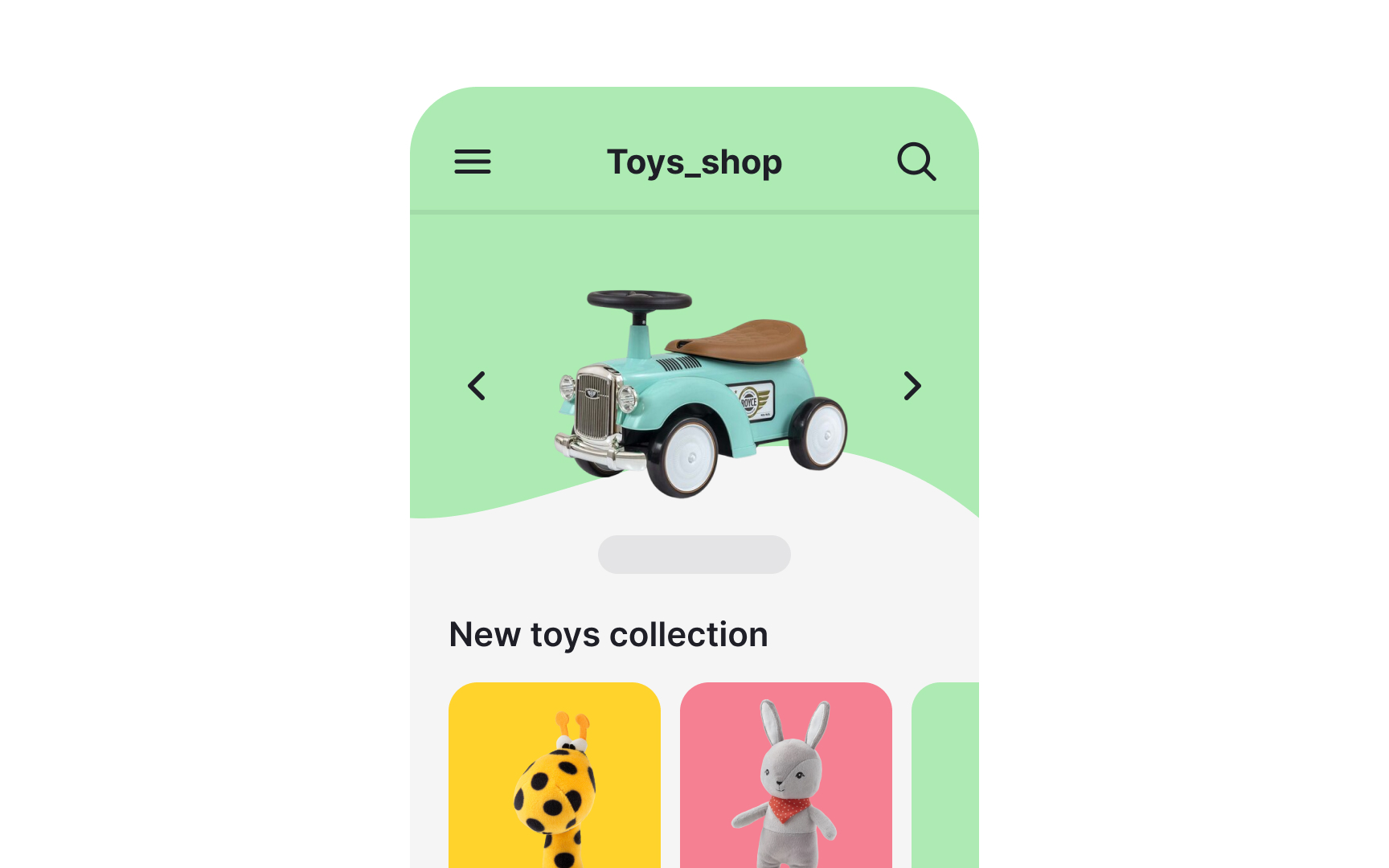This screenshot has height=868, width=1389.
Task: Show the previous toy in carousel
Action: click(x=477, y=386)
